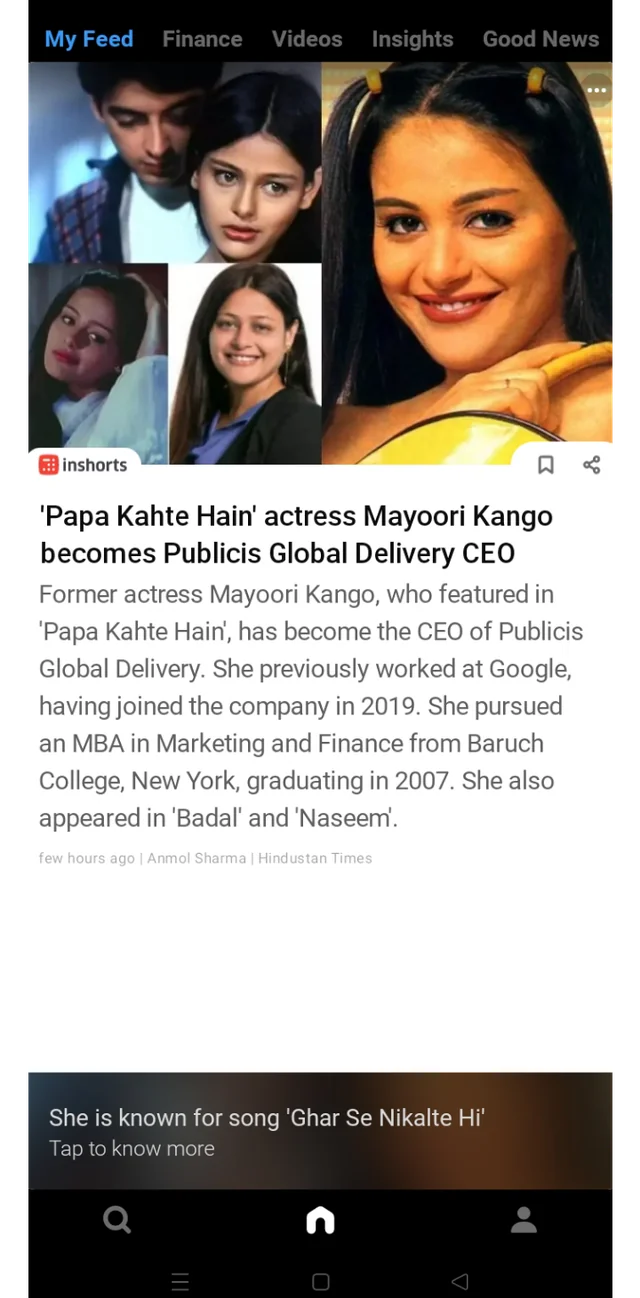This screenshot has height=1298, width=640.
Task: Open the Insights tab
Action: point(412,39)
